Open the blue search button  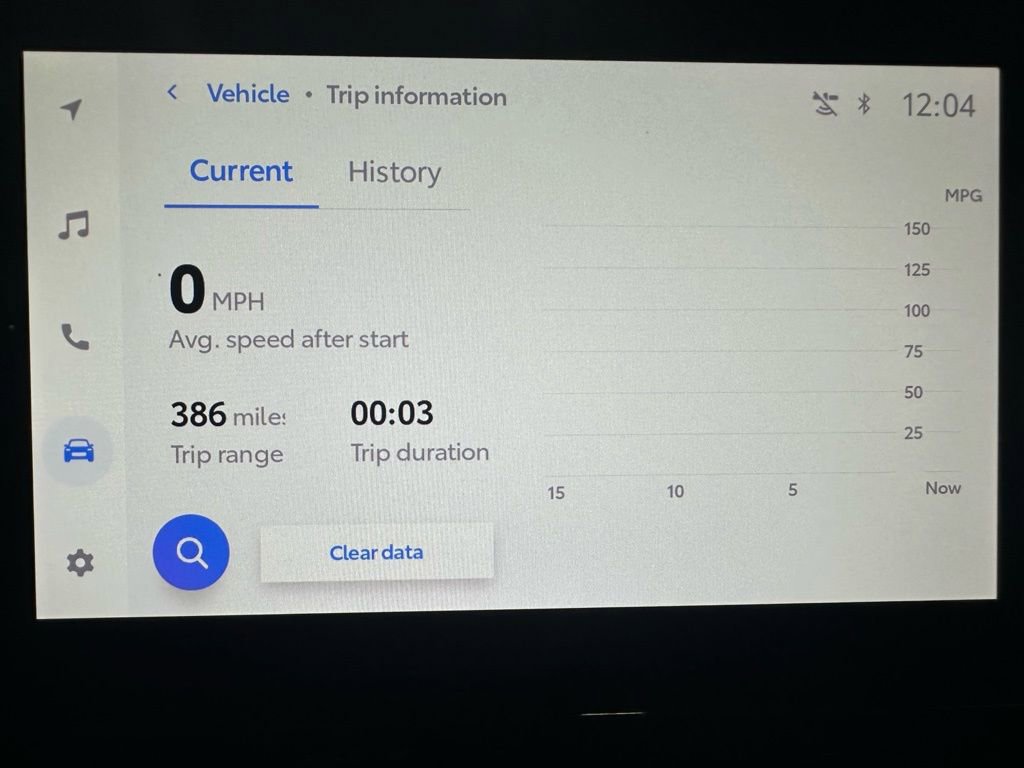[191, 552]
